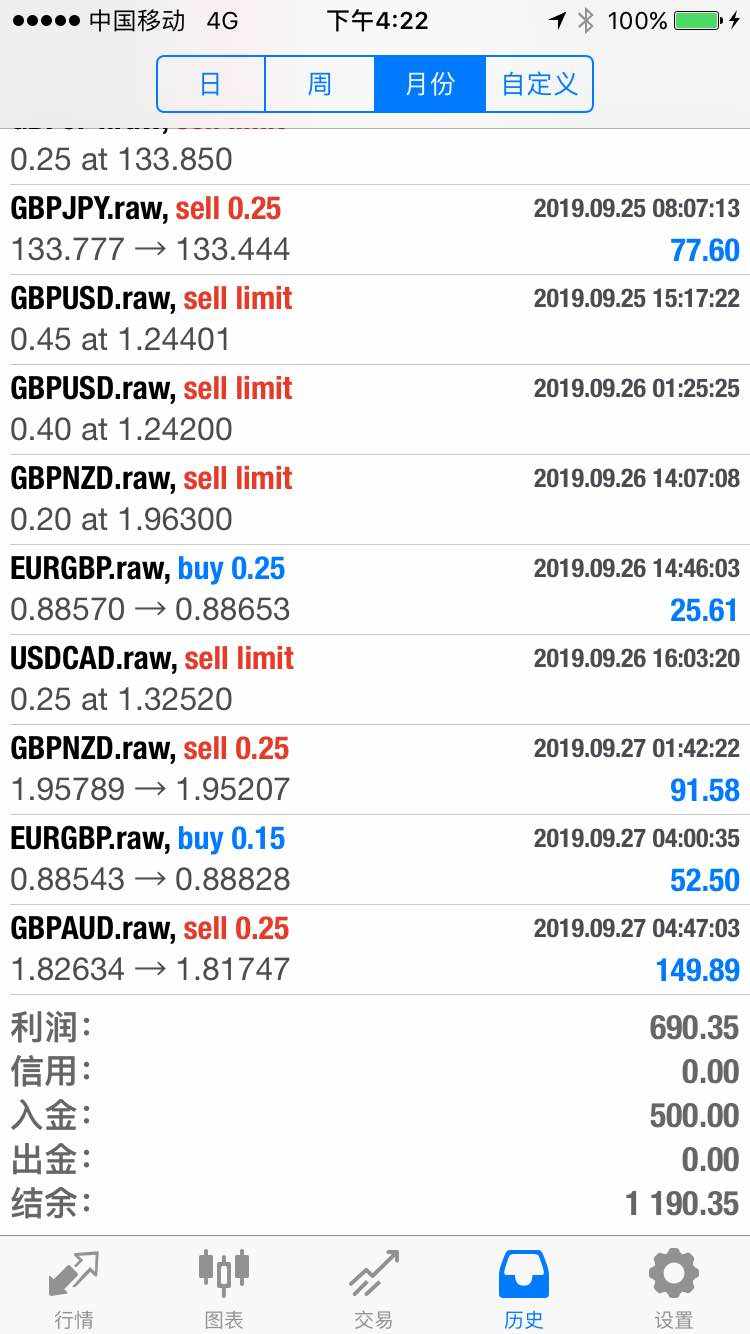Image resolution: width=750 pixels, height=1334 pixels.
Task: Open the 自定义 custom period
Action: (x=539, y=84)
